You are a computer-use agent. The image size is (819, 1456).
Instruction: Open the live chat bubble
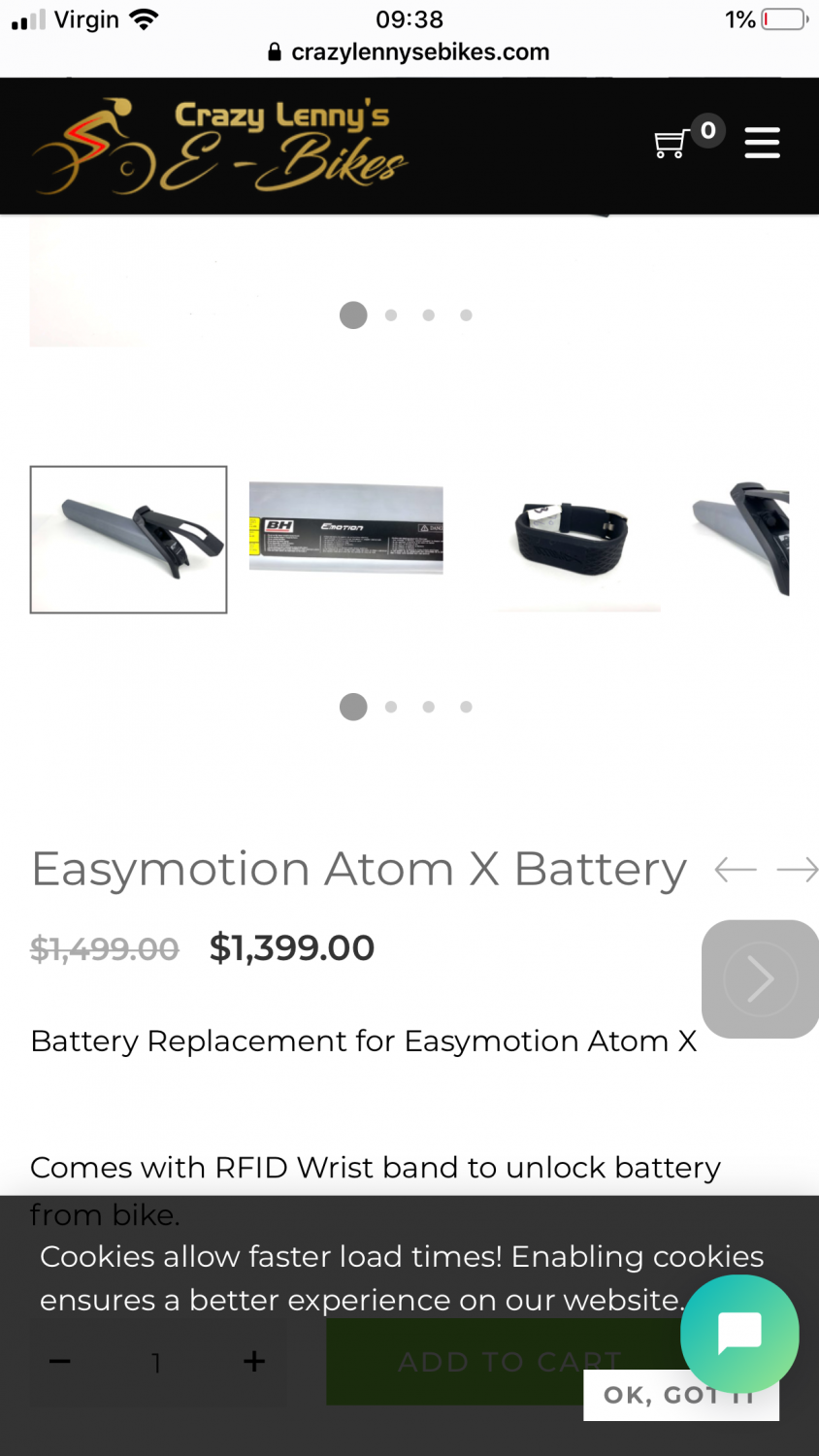[739, 1334]
